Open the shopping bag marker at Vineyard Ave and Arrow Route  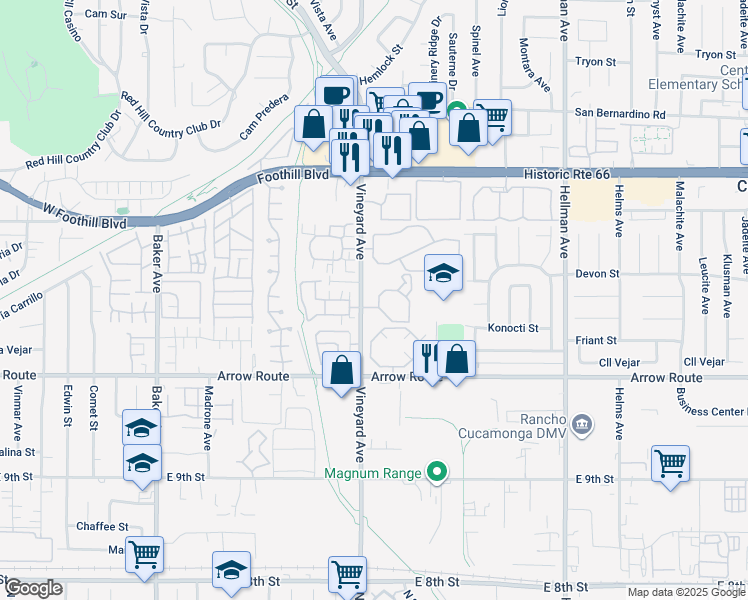[x=341, y=368]
